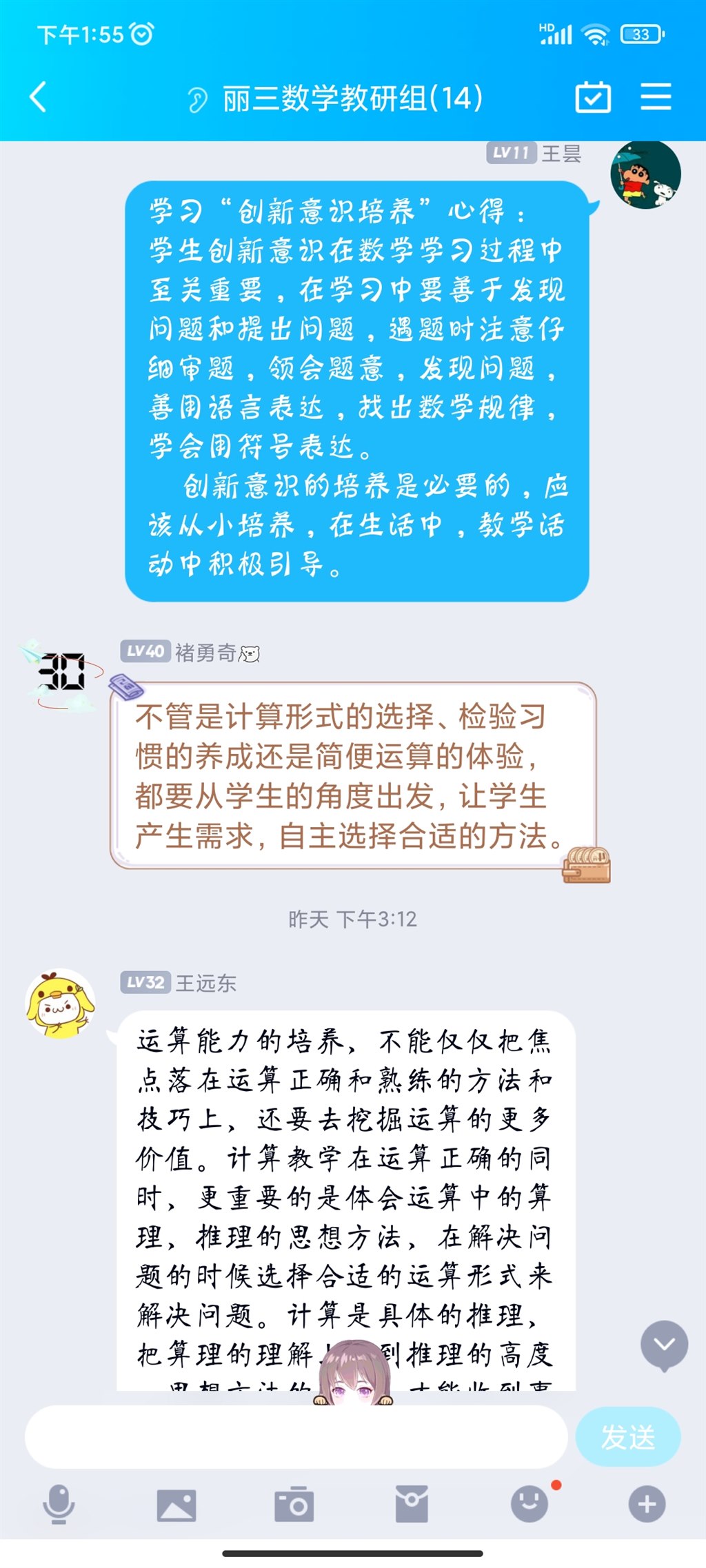Focus the message input field

[x=296, y=1437]
